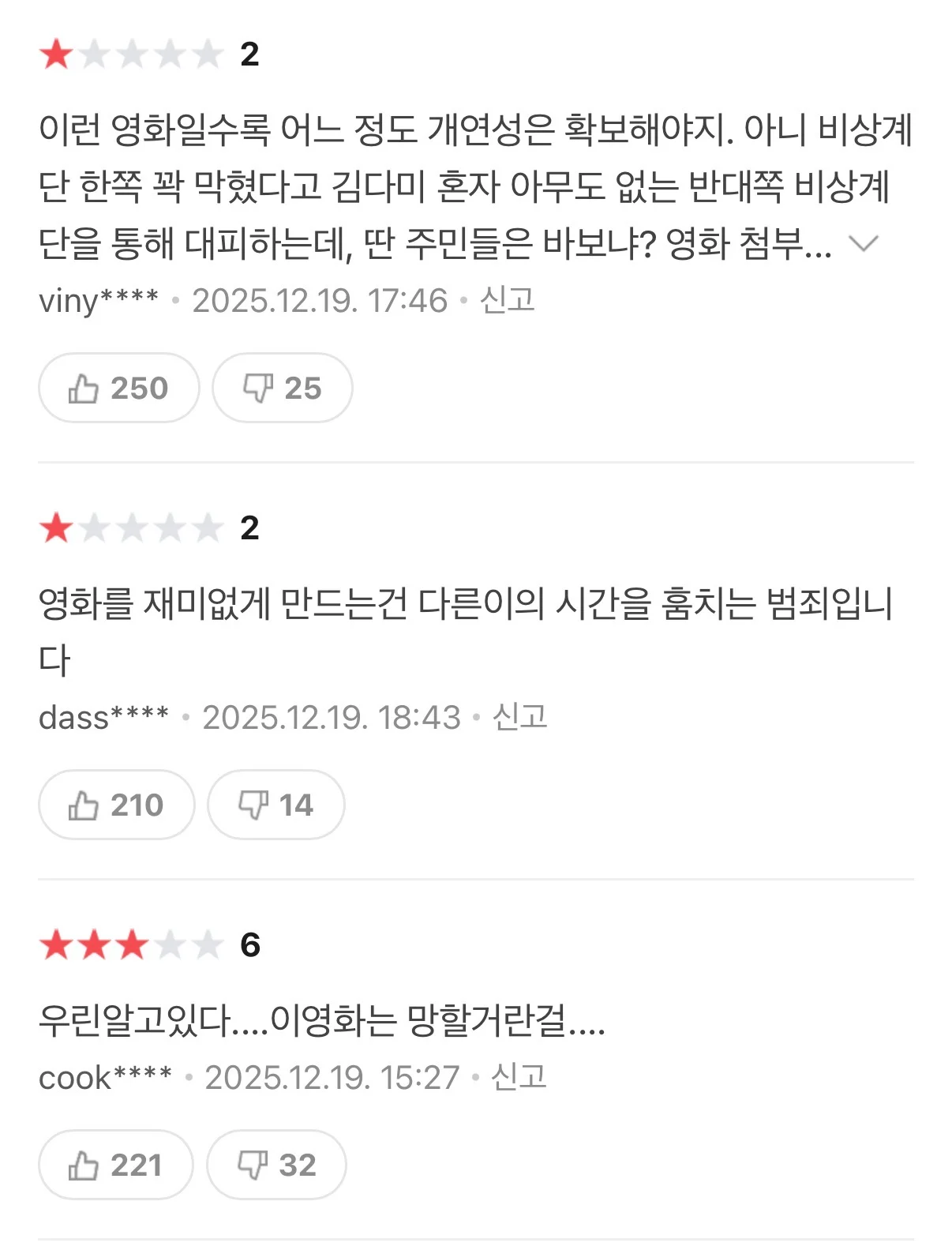Upvote dass****'s review showing 210 likes

pyautogui.click(x=116, y=805)
